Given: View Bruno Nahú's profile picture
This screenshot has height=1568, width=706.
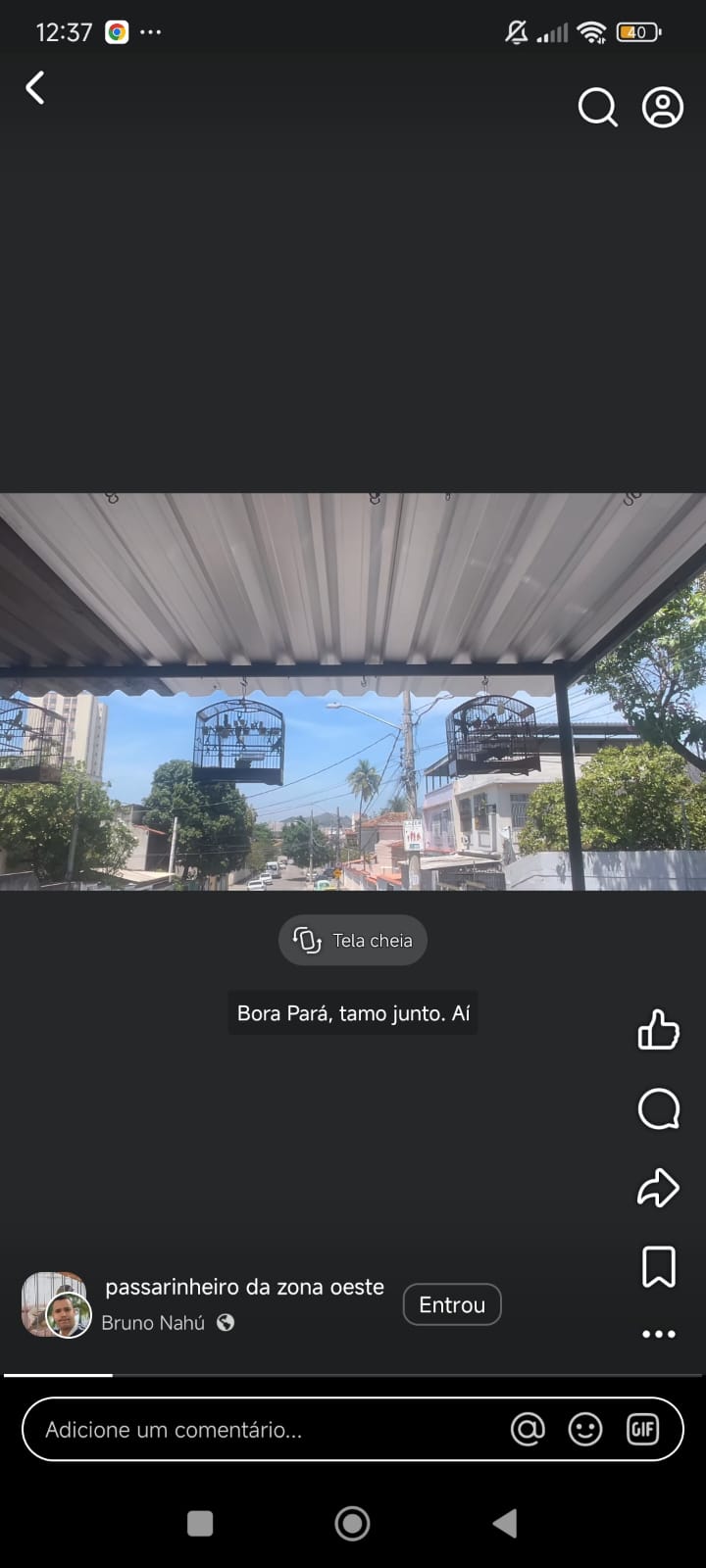Looking at the screenshot, I should pyautogui.click(x=68, y=1315).
